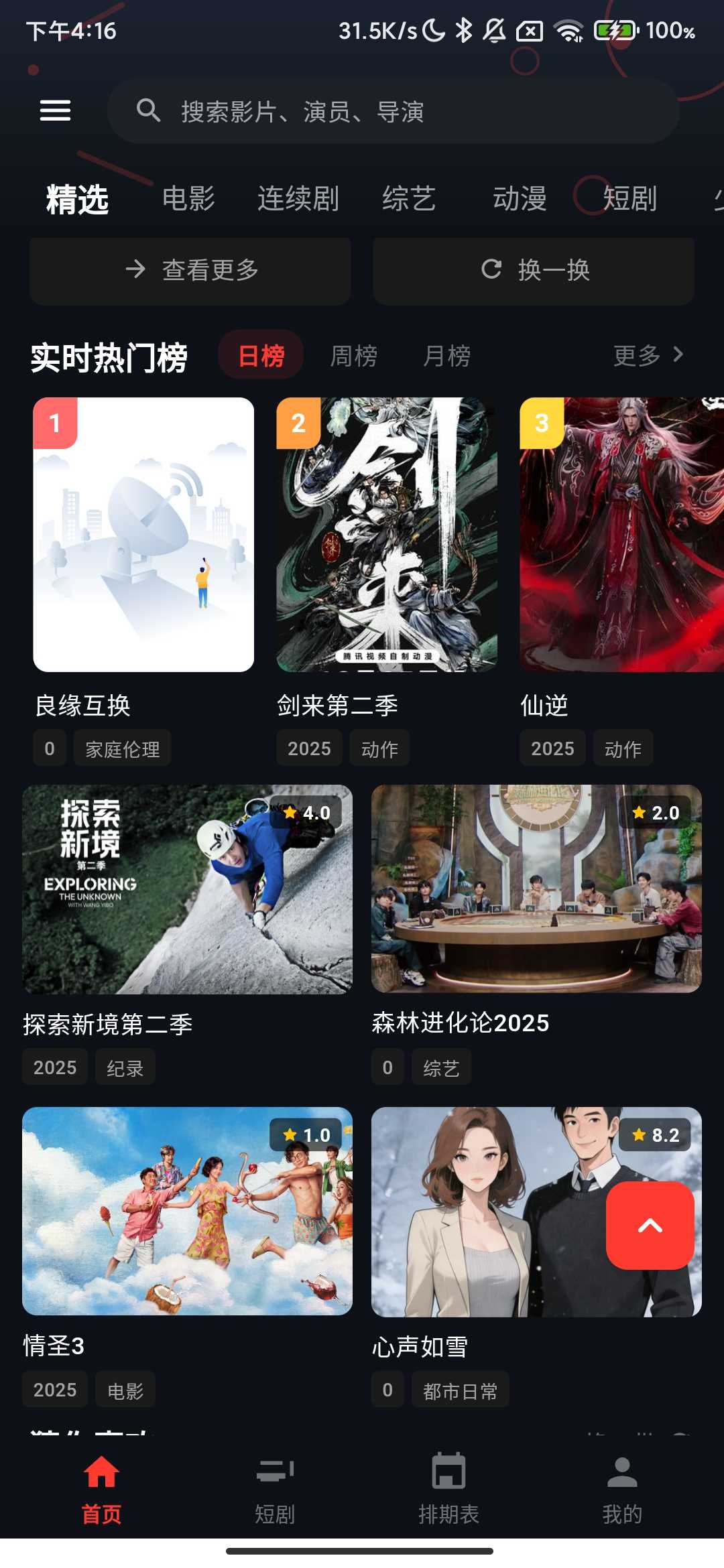This screenshot has height=1568, width=724.
Task: Switch to the 周榜 weekly ranking
Action: 354,355
